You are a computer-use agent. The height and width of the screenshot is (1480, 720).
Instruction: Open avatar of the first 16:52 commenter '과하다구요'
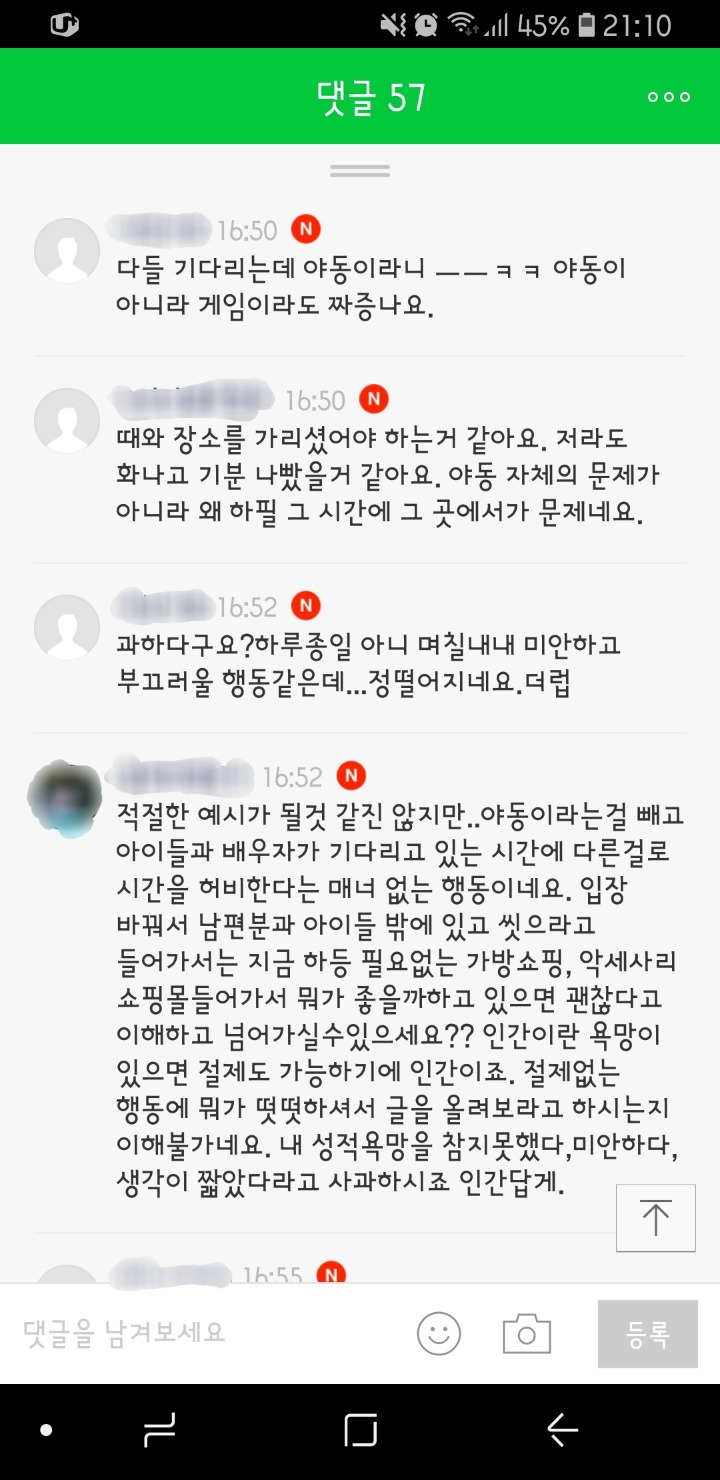[67, 626]
